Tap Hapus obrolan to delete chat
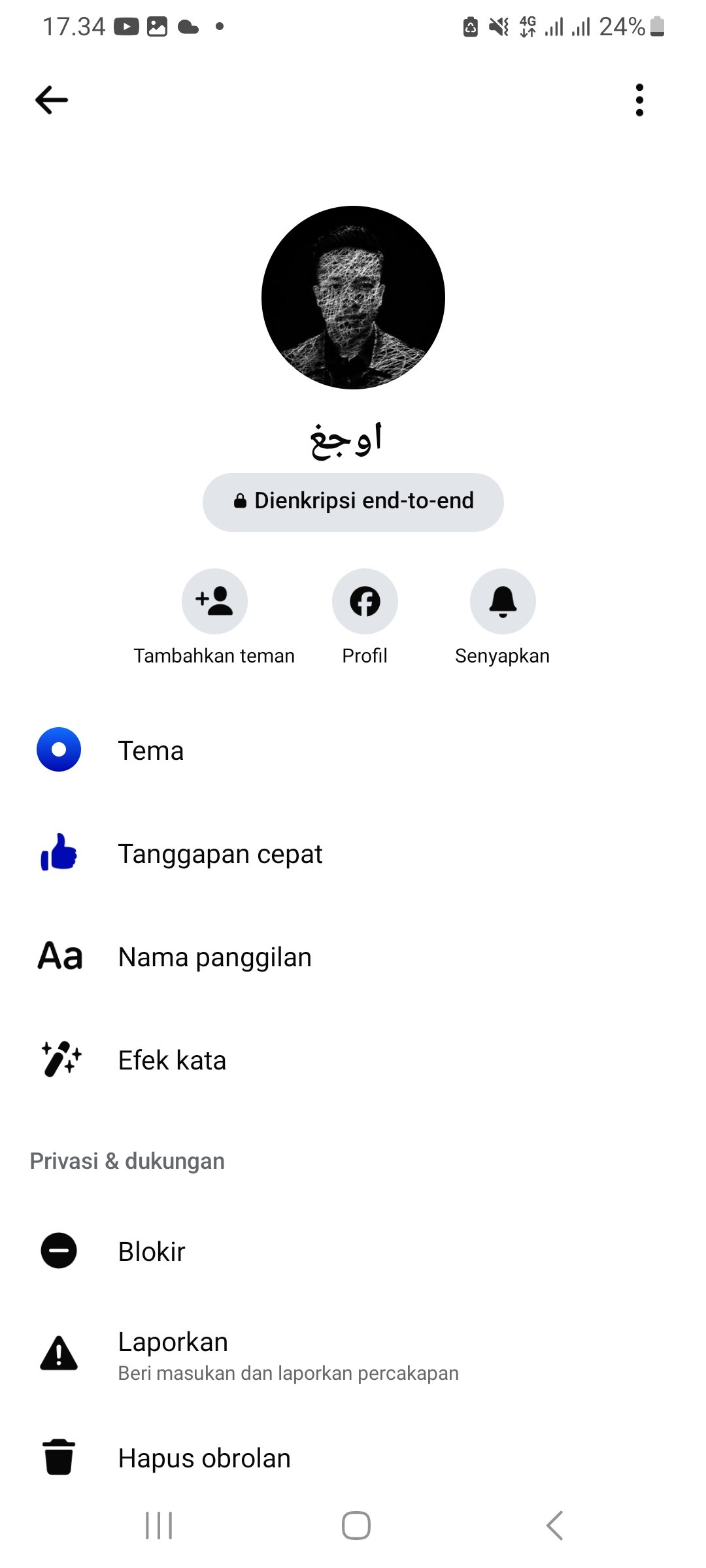Viewport: 706px width, 1568px height. (x=204, y=1458)
